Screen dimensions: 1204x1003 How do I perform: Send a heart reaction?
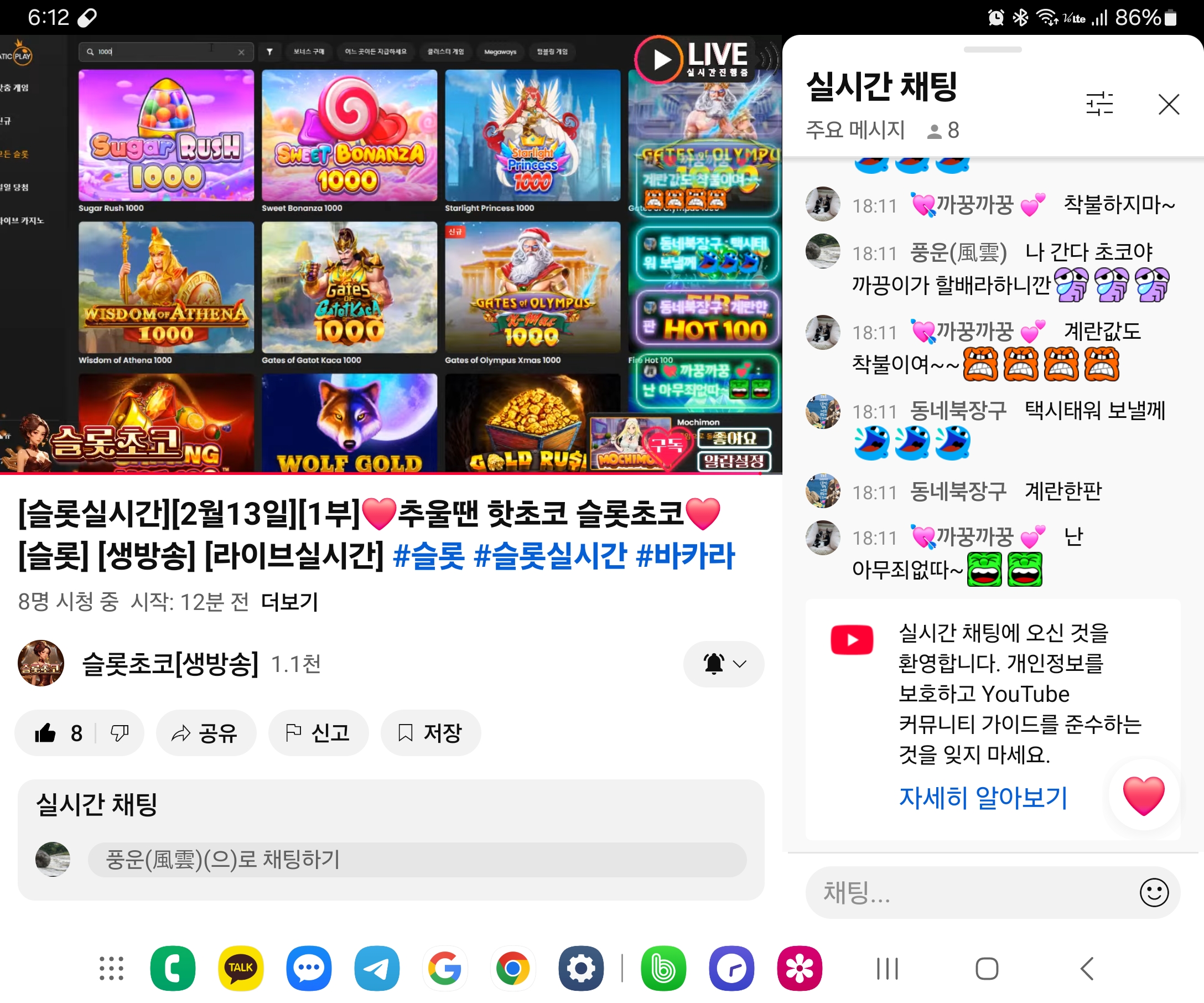(x=1143, y=795)
